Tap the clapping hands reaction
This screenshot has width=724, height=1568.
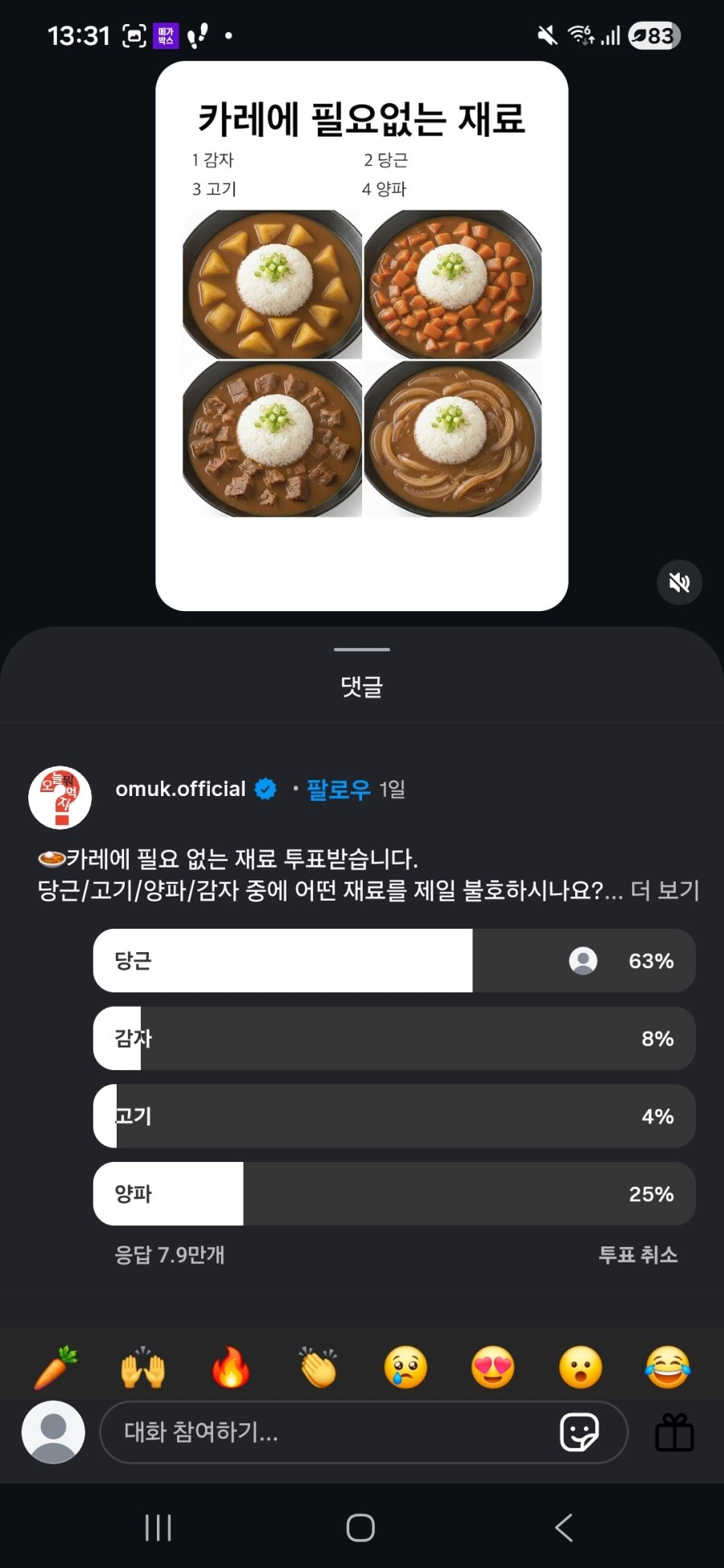pyautogui.click(x=318, y=1365)
